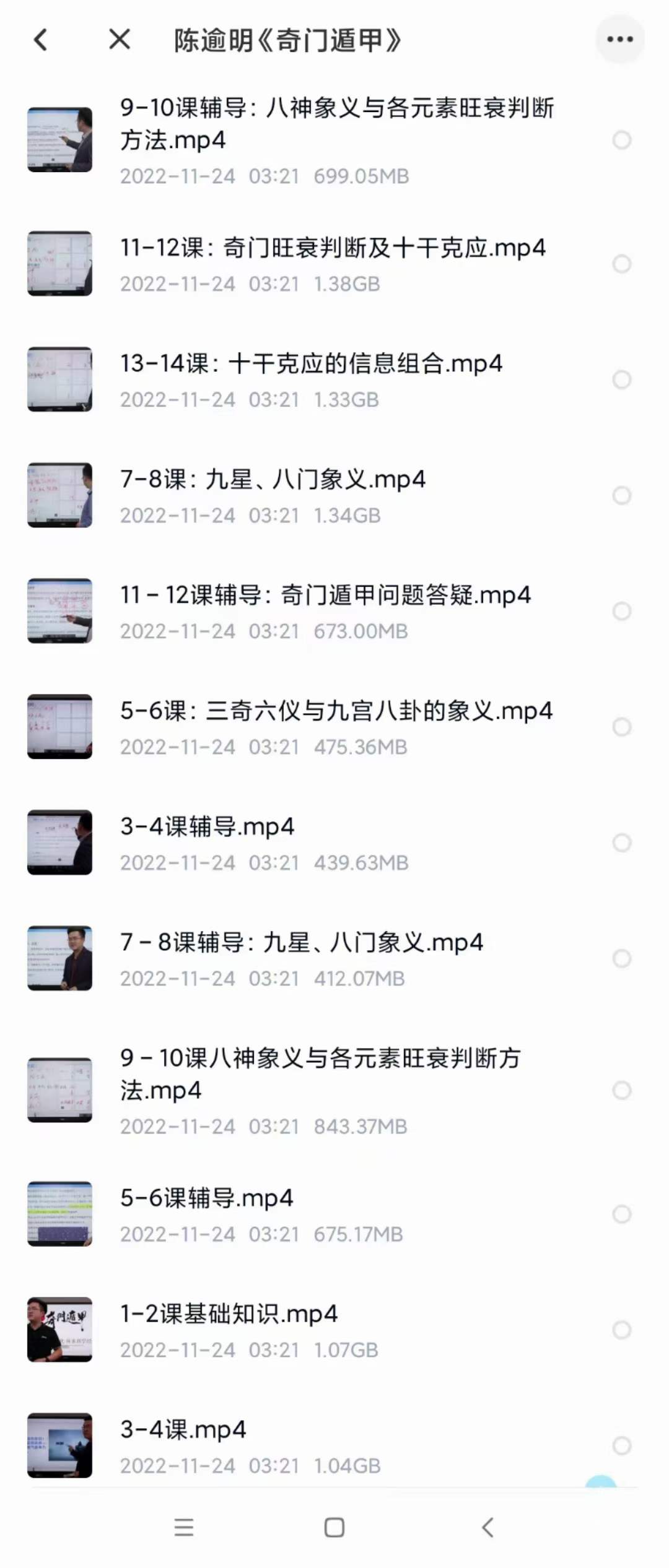Viewport: 669px width, 1568px height.
Task: Open the more options (...) menu
Action: click(x=619, y=39)
